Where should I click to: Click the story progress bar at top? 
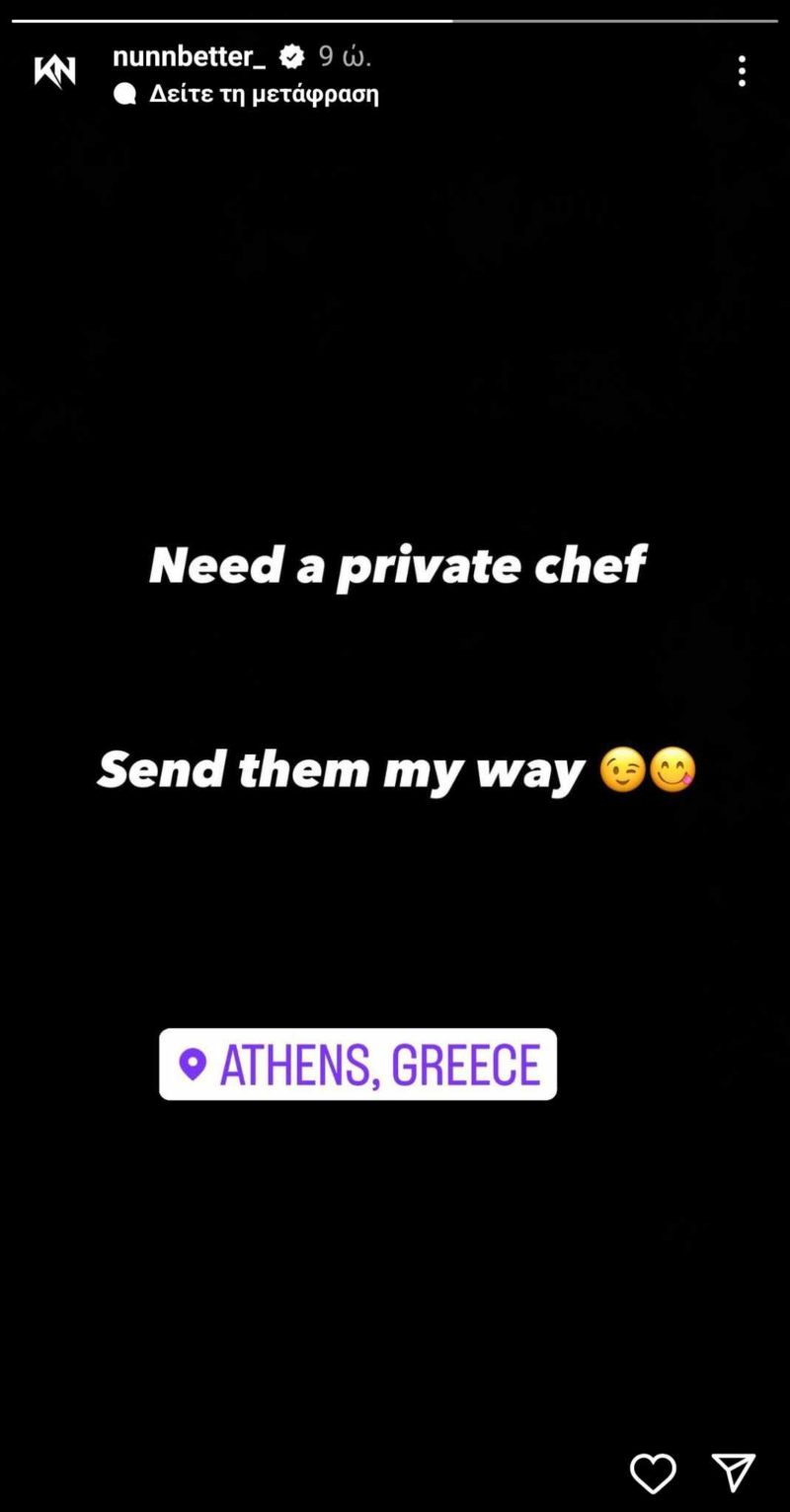(x=395, y=15)
